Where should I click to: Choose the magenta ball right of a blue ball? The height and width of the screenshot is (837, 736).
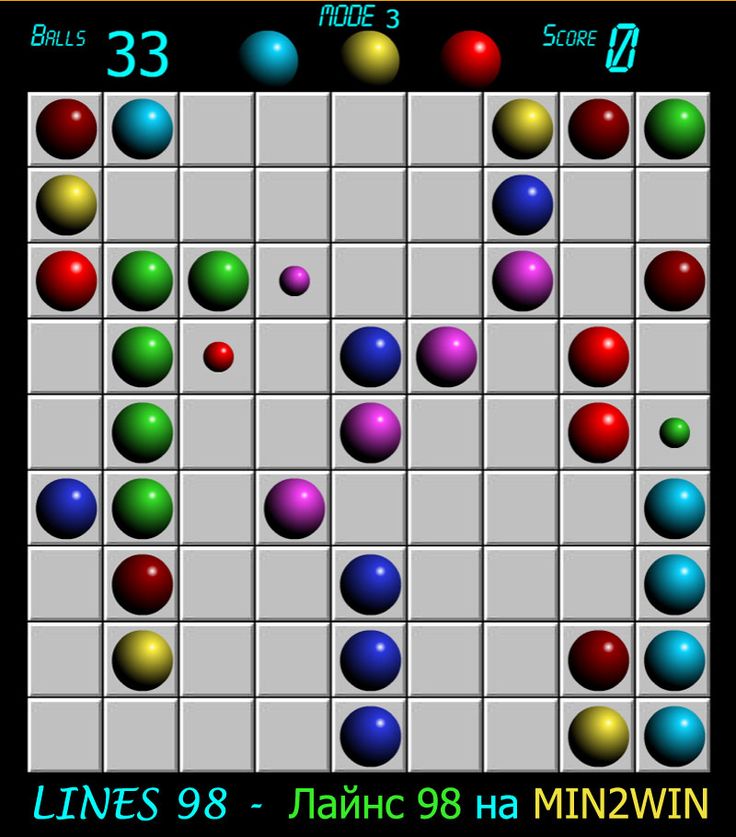tap(446, 356)
